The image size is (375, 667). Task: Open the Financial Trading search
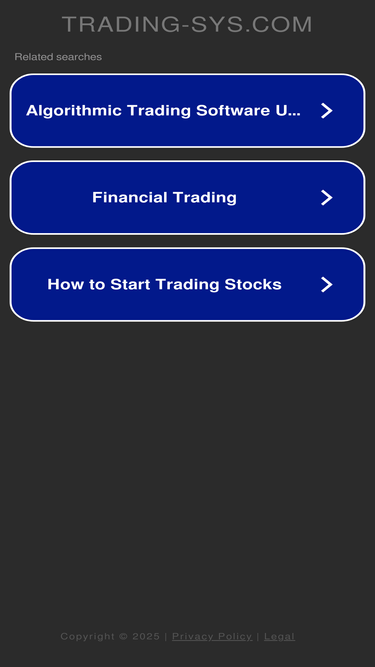click(188, 197)
